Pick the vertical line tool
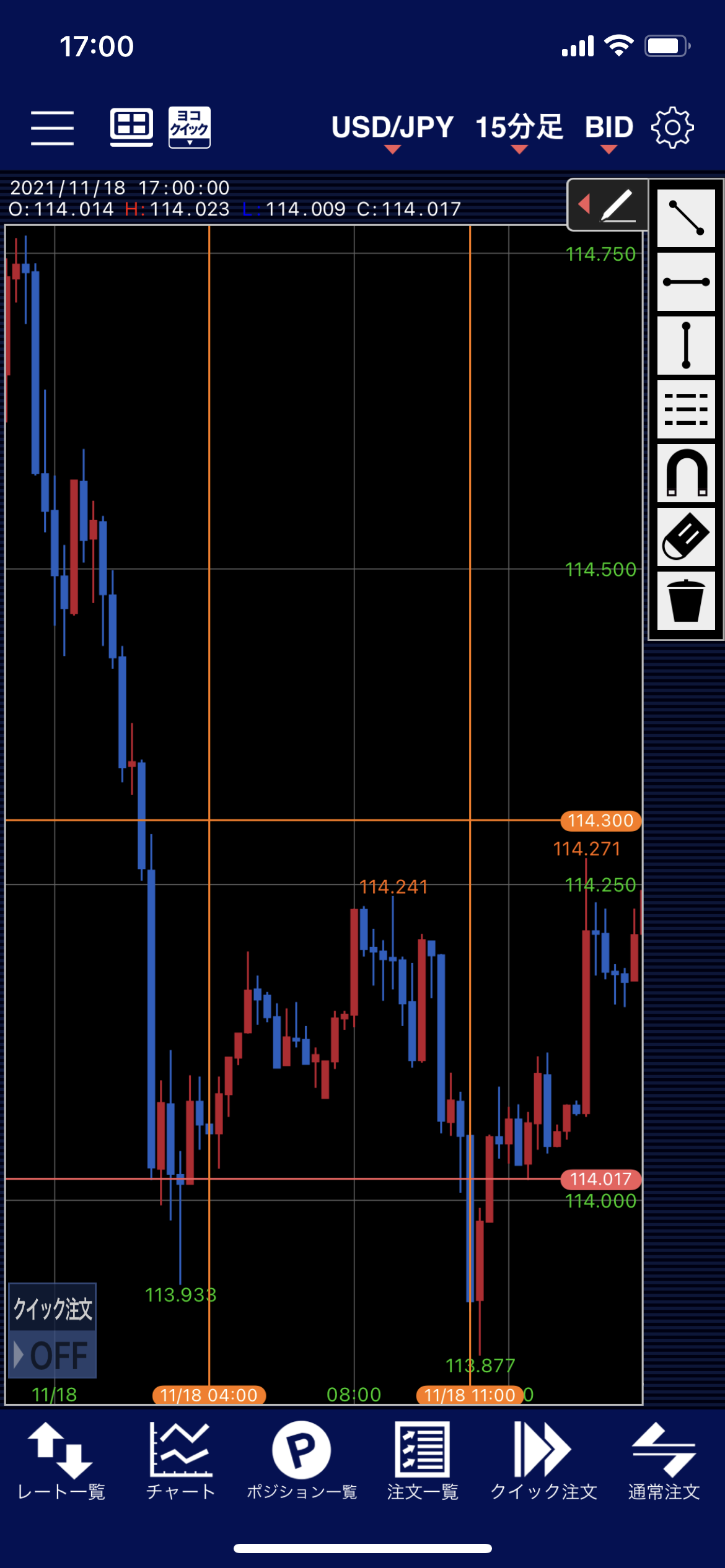725x1568 pixels. (686, 346)
